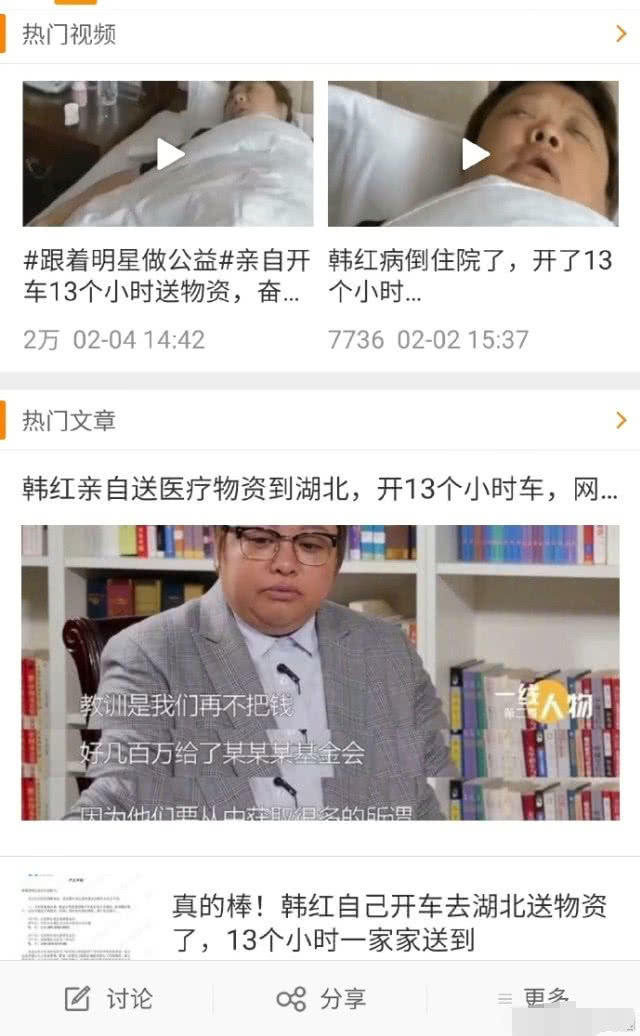The image size is (640, 1036).
Task: Play the 韩红病倒住院了 video
Action: coord(474,154)
